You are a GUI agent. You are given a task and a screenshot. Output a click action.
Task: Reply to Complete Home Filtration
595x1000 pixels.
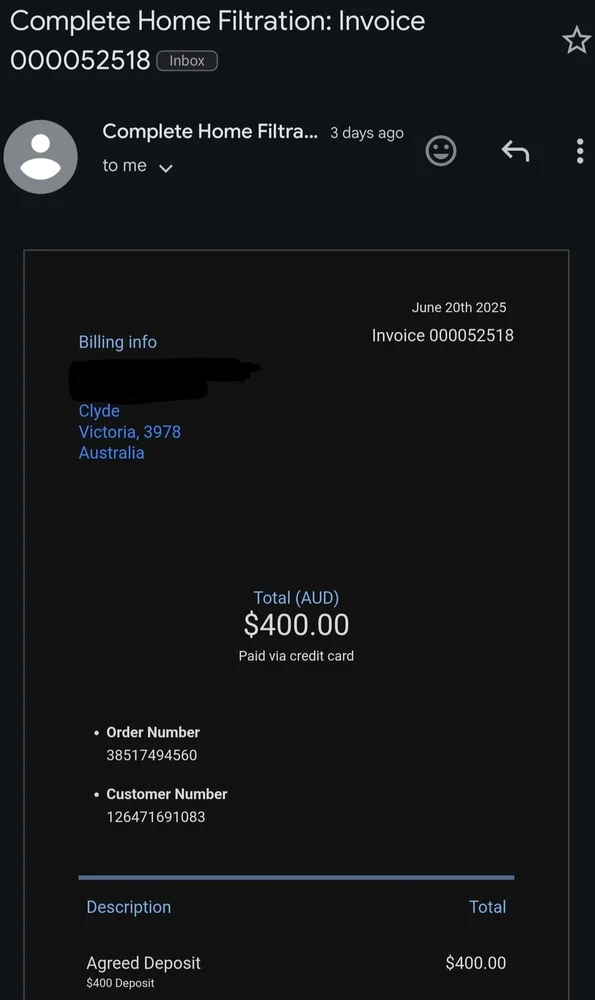click(515, 151)
